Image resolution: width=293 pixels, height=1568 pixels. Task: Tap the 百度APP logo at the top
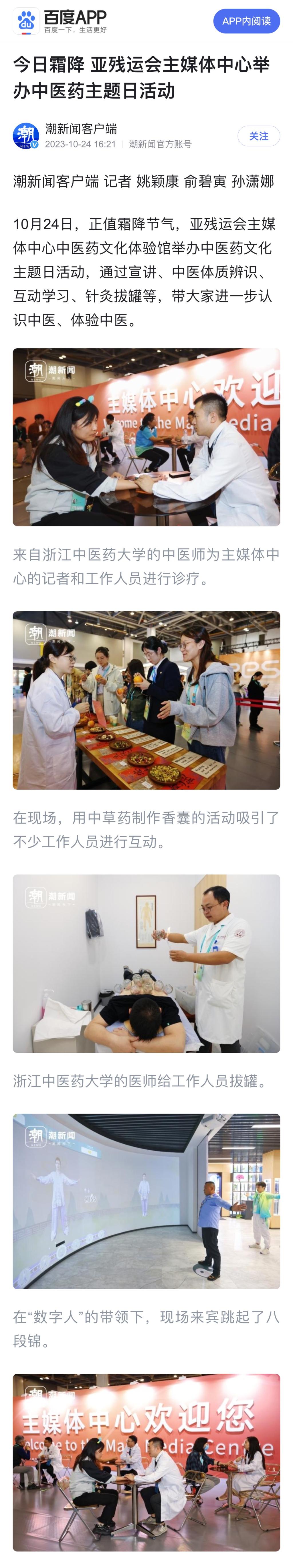pos(60,21)
